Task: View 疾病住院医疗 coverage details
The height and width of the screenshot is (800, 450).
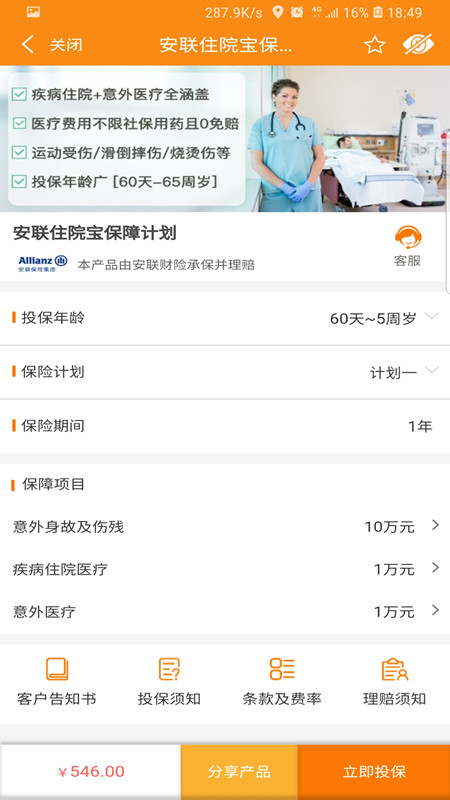Action: point(225,569)
